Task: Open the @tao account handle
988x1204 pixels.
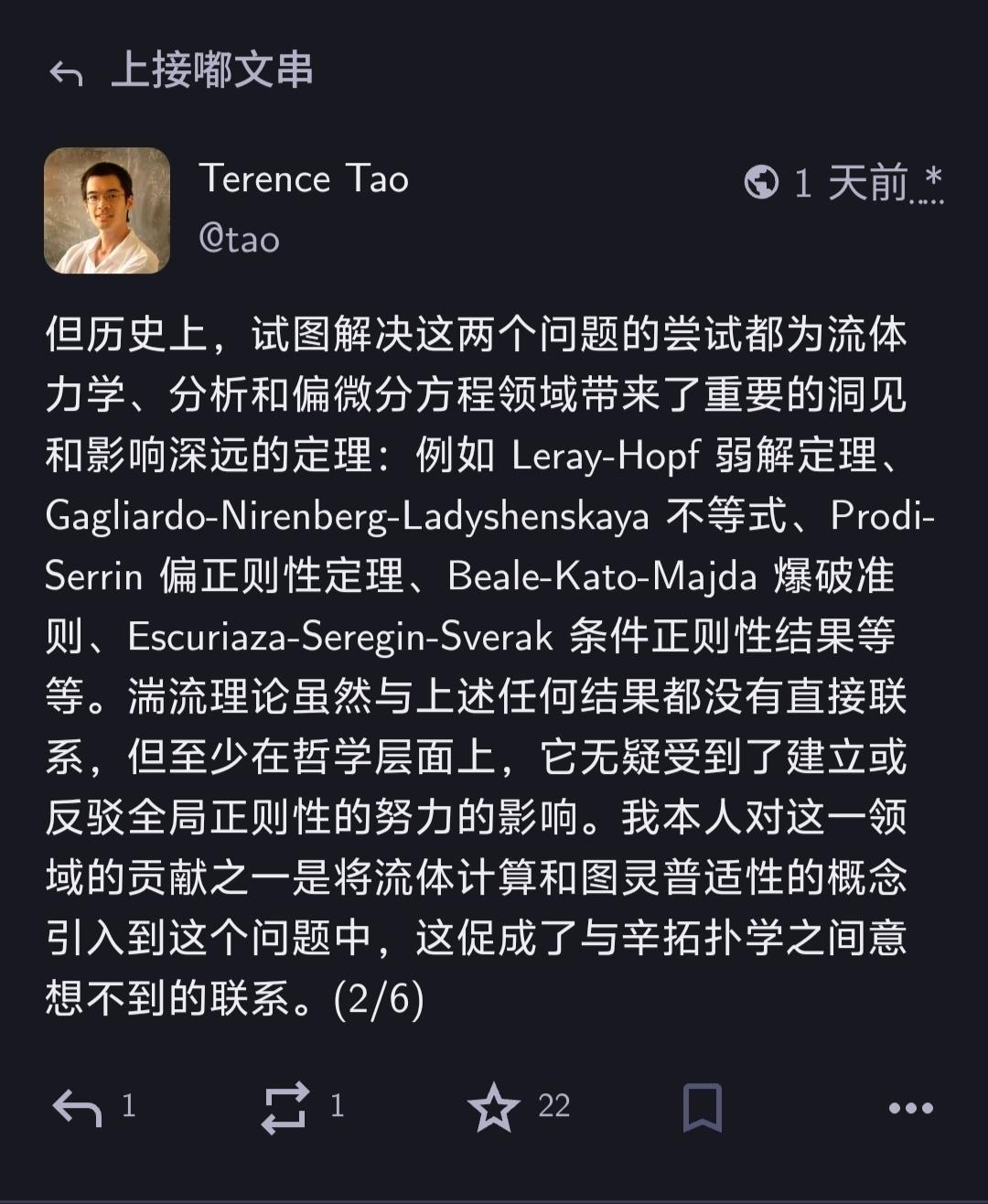Action: click(x=240, y=240)
